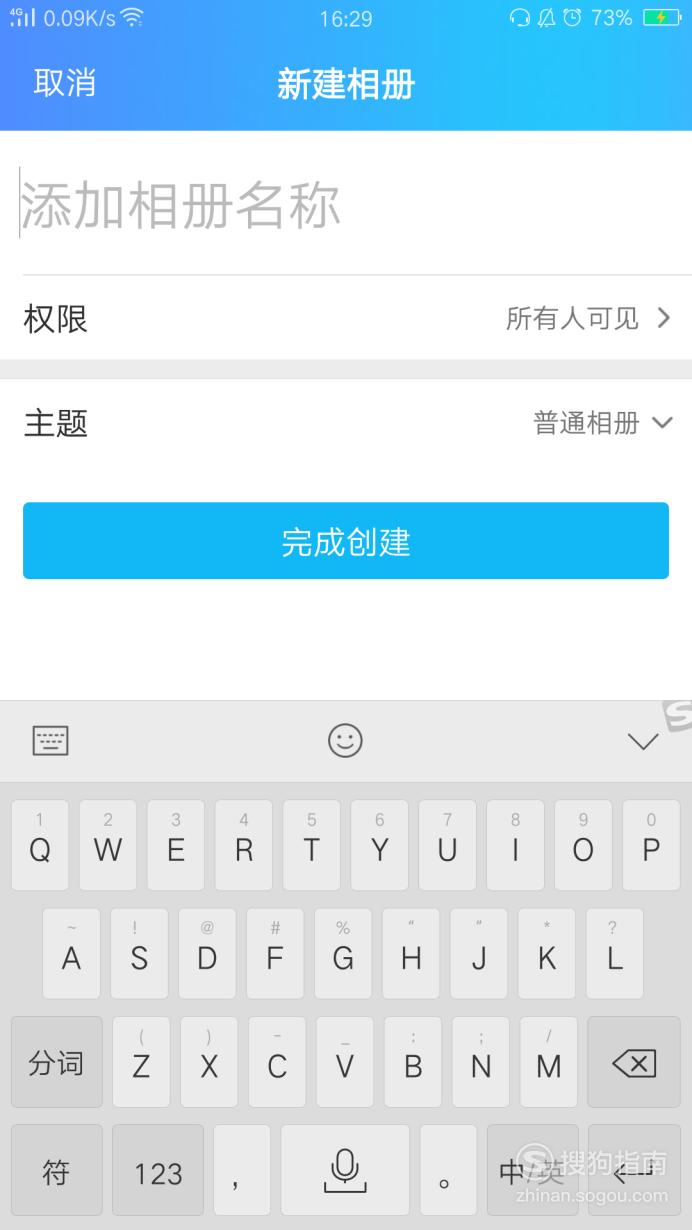The image size is (692, 1230).
Task: Hit the backspace key
Action: point(634,1063)
